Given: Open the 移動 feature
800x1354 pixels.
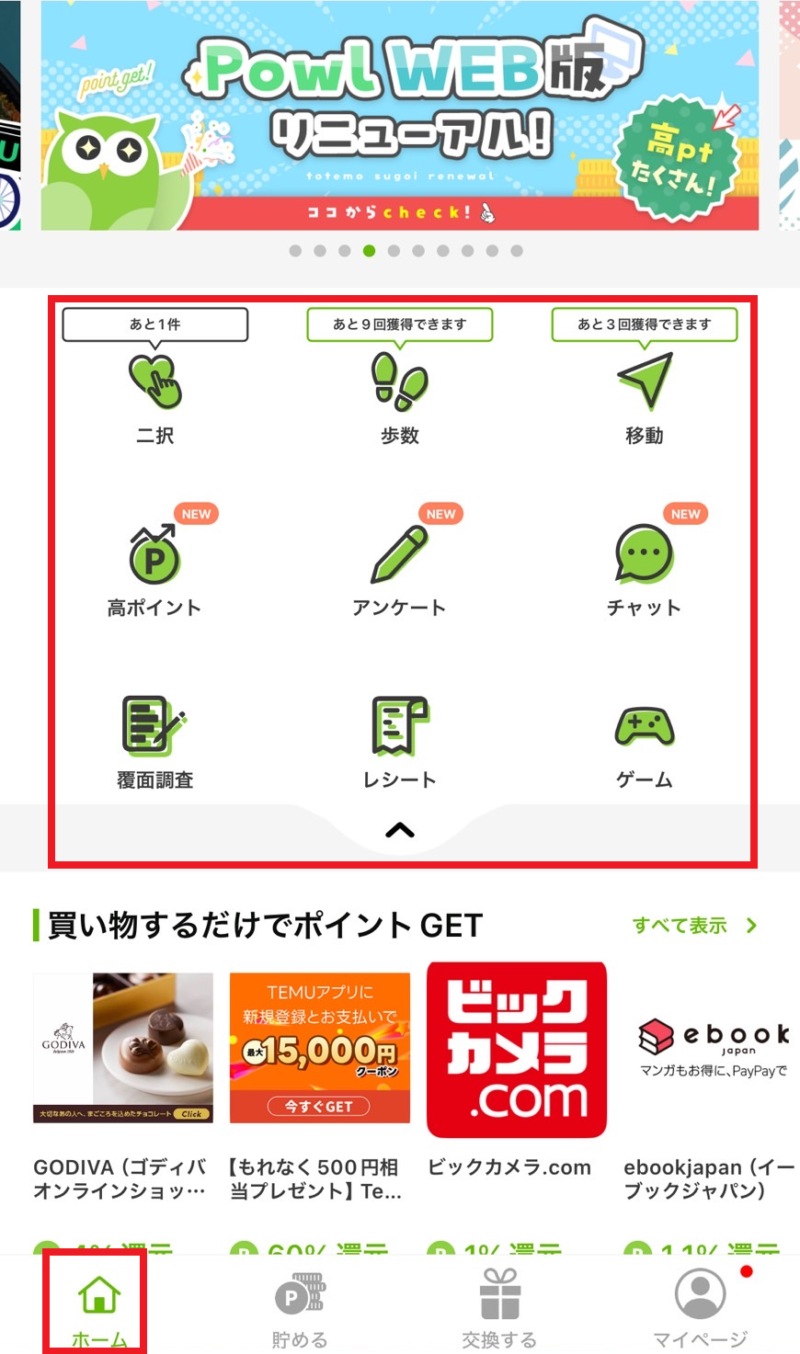Looking at the screenshot, I should click(x=644, y=385).
